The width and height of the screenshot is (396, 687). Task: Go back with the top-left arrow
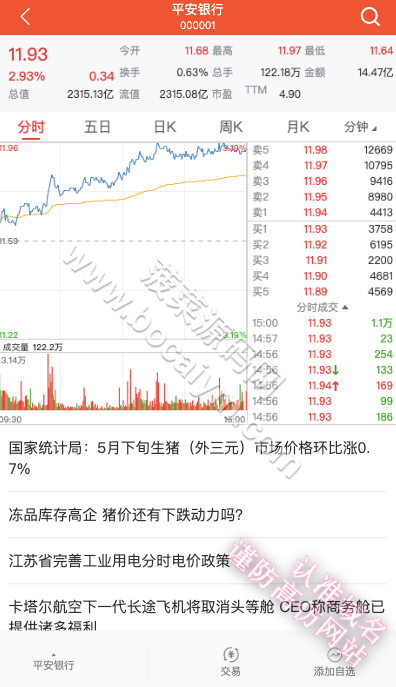pyautogui.click(x=25, y=17)
